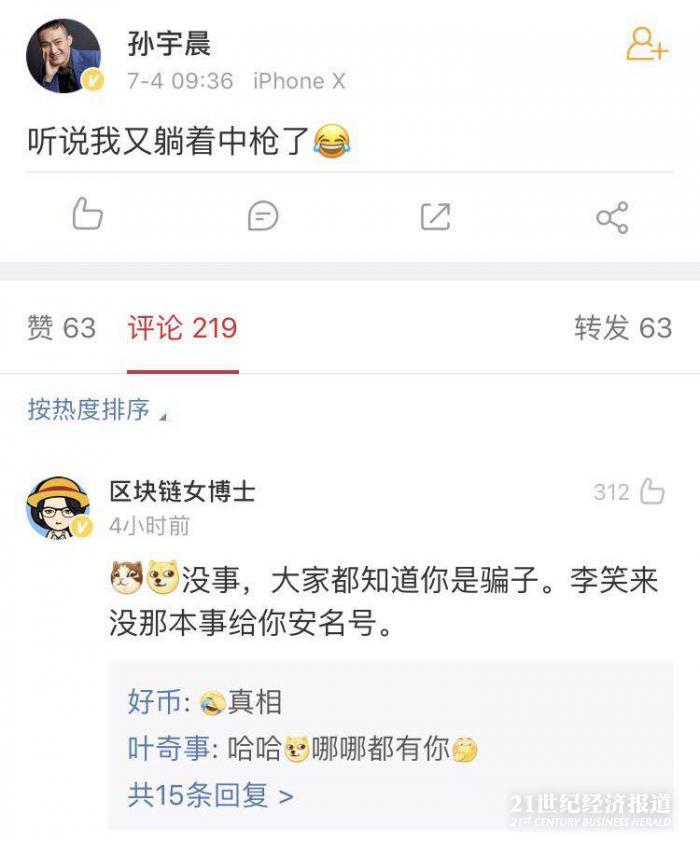Screen dimensions: 700x842
Task: View all replies via 共15条回复
Action: [x=210, y=795]
